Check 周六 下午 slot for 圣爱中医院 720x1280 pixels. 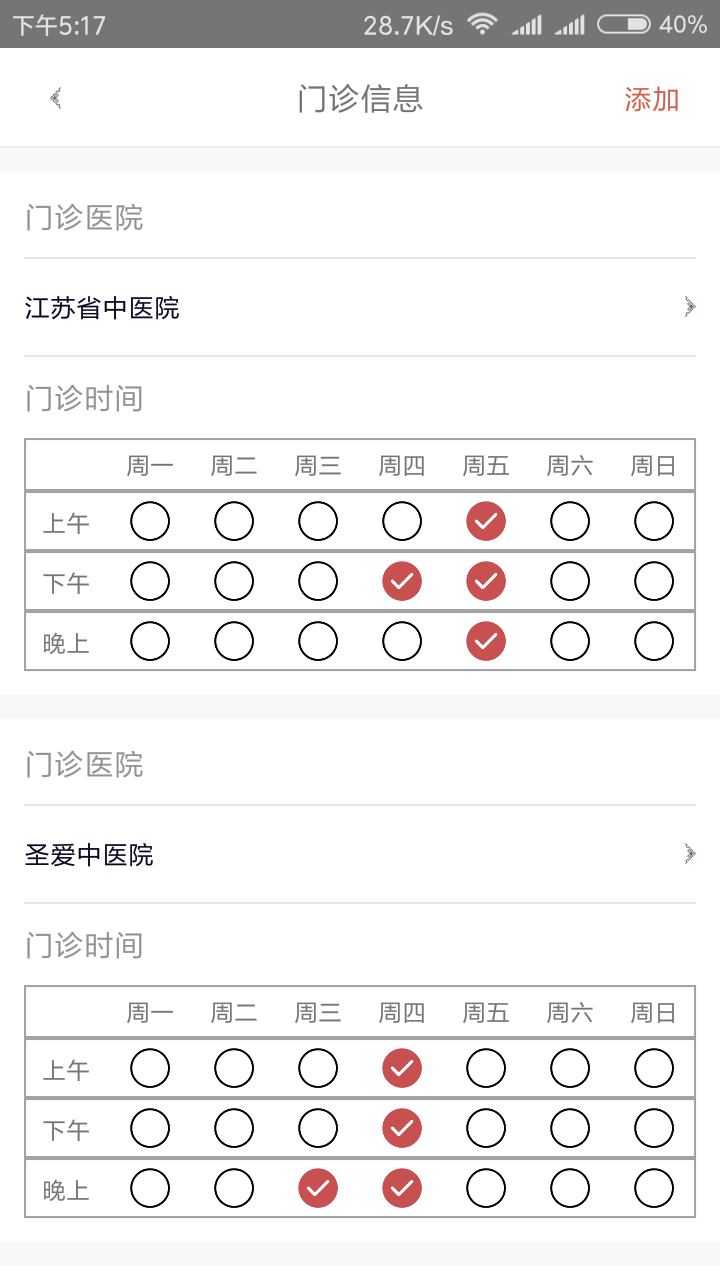569,1128
